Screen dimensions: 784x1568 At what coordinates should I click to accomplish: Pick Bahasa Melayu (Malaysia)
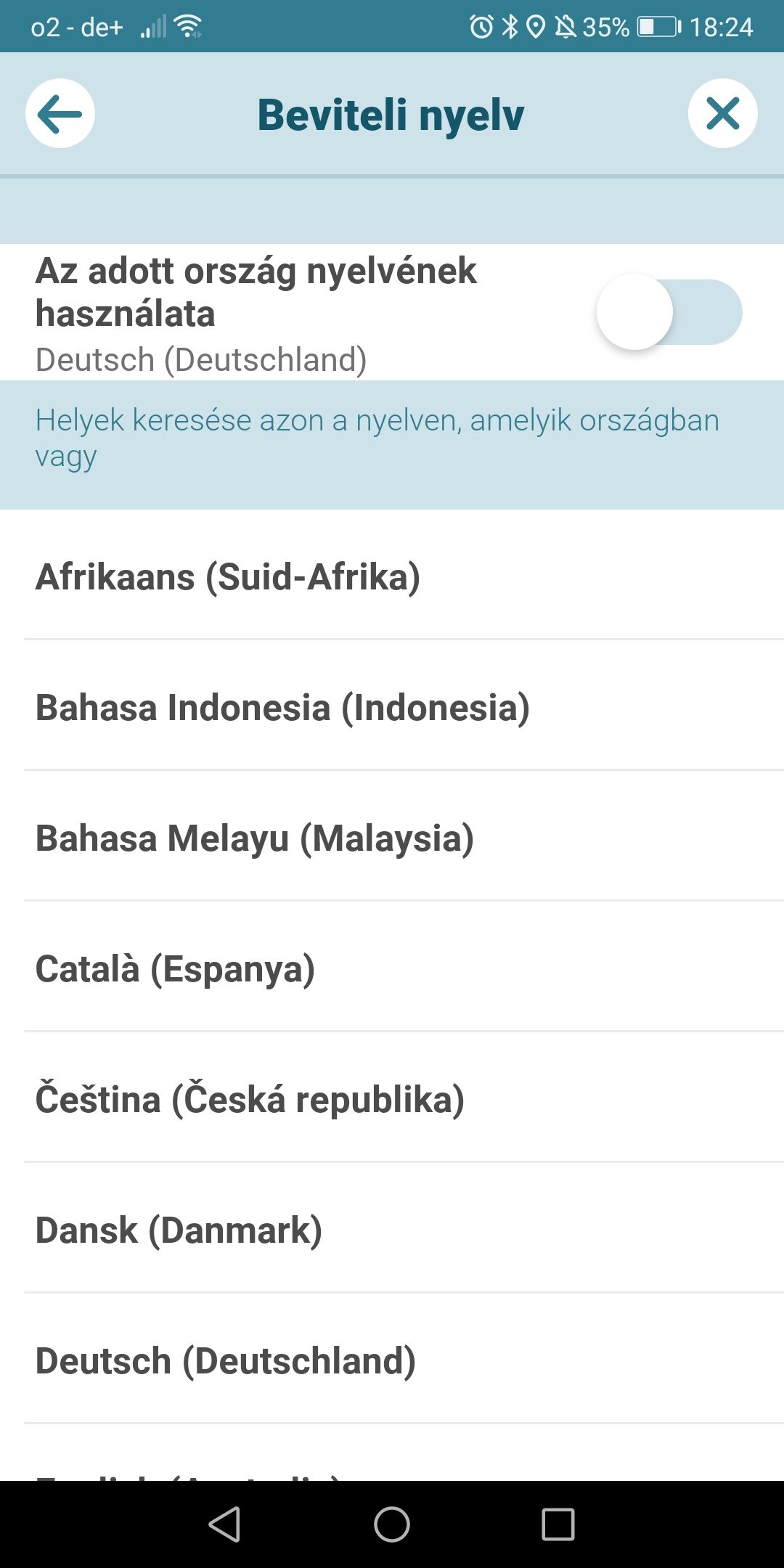(x=255, y=838)
